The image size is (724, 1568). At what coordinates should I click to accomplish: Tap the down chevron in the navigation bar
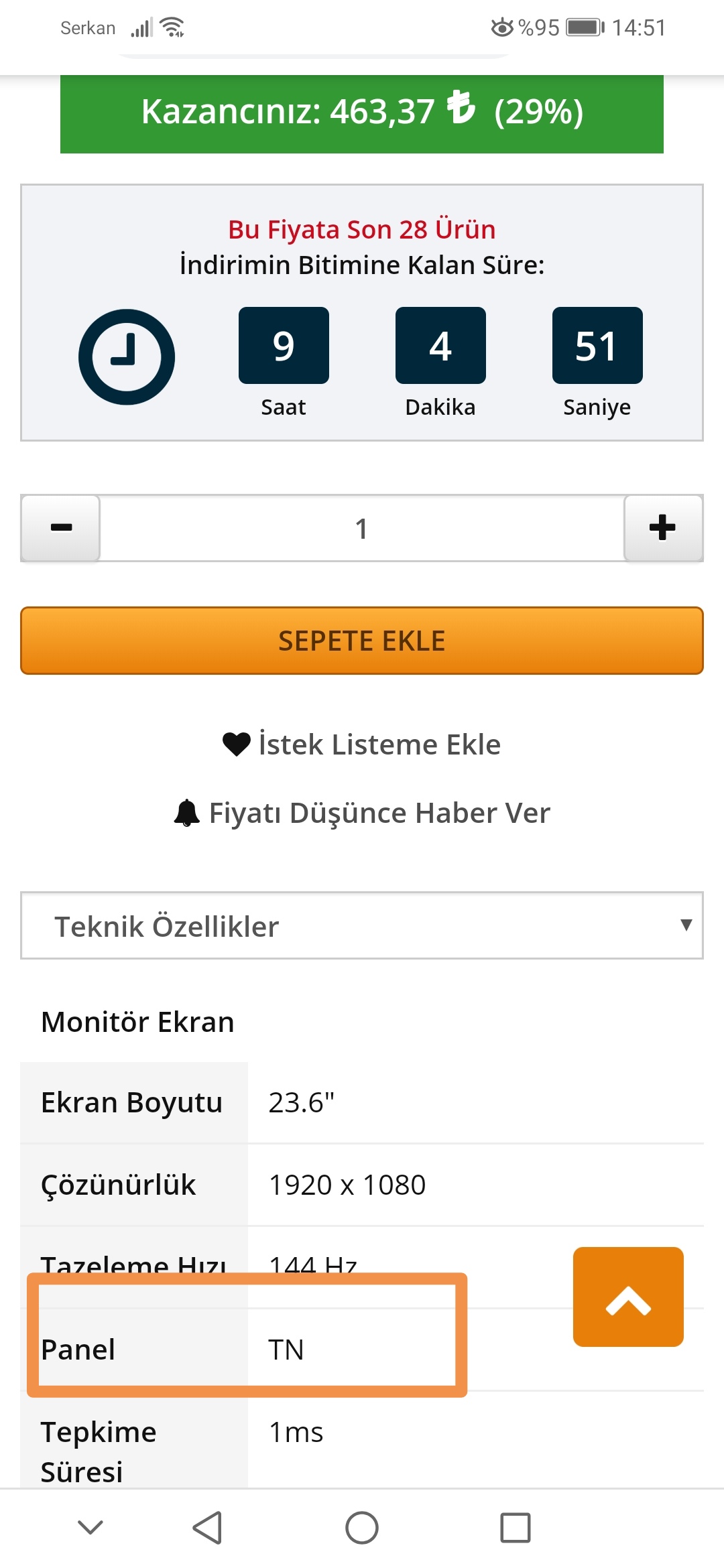point(90,1527)
